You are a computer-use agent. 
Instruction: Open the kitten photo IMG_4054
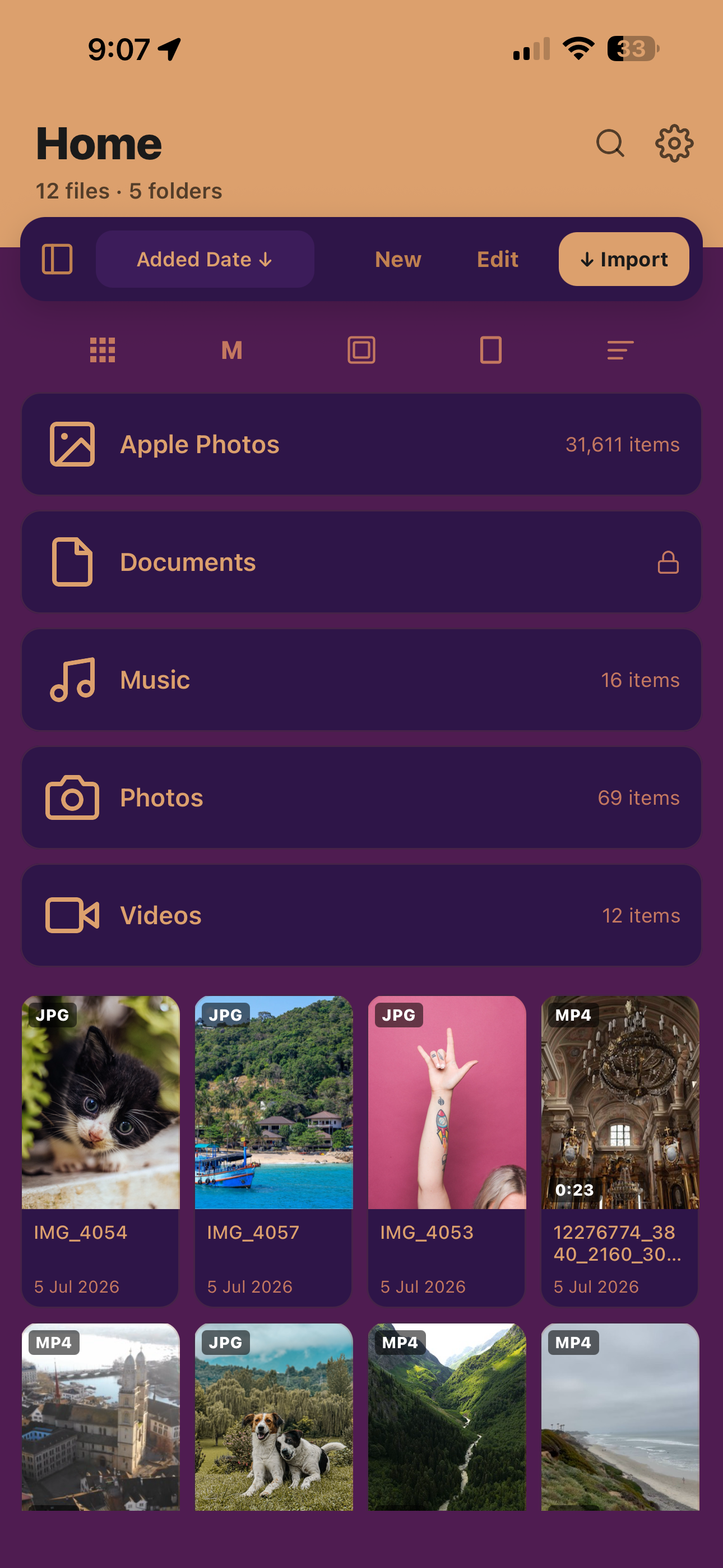point(100,1150)
